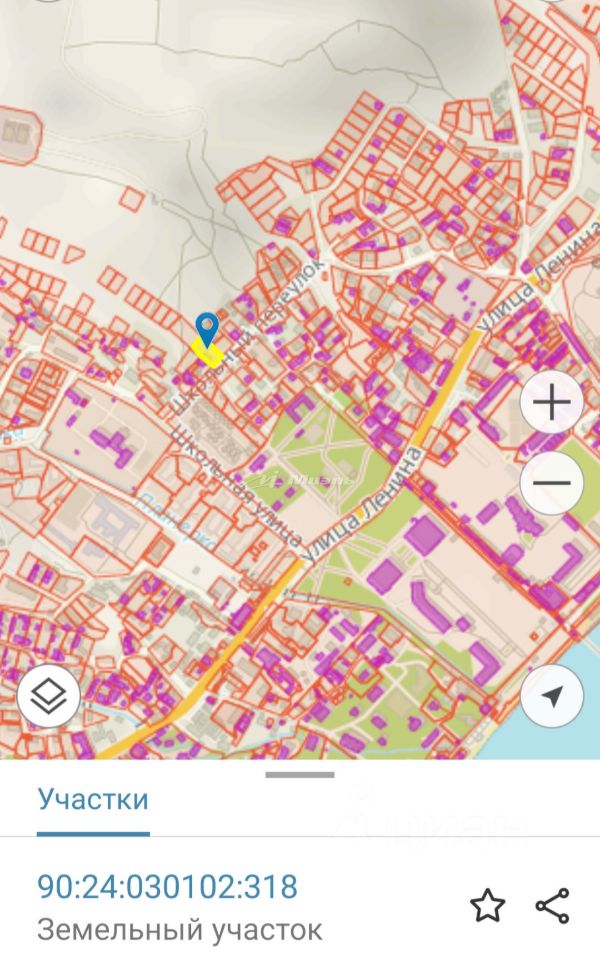This screenshot has height=960, width=600.
Task: Share the parcel 90:24:030102:318
Action: (x=552, y=906)
